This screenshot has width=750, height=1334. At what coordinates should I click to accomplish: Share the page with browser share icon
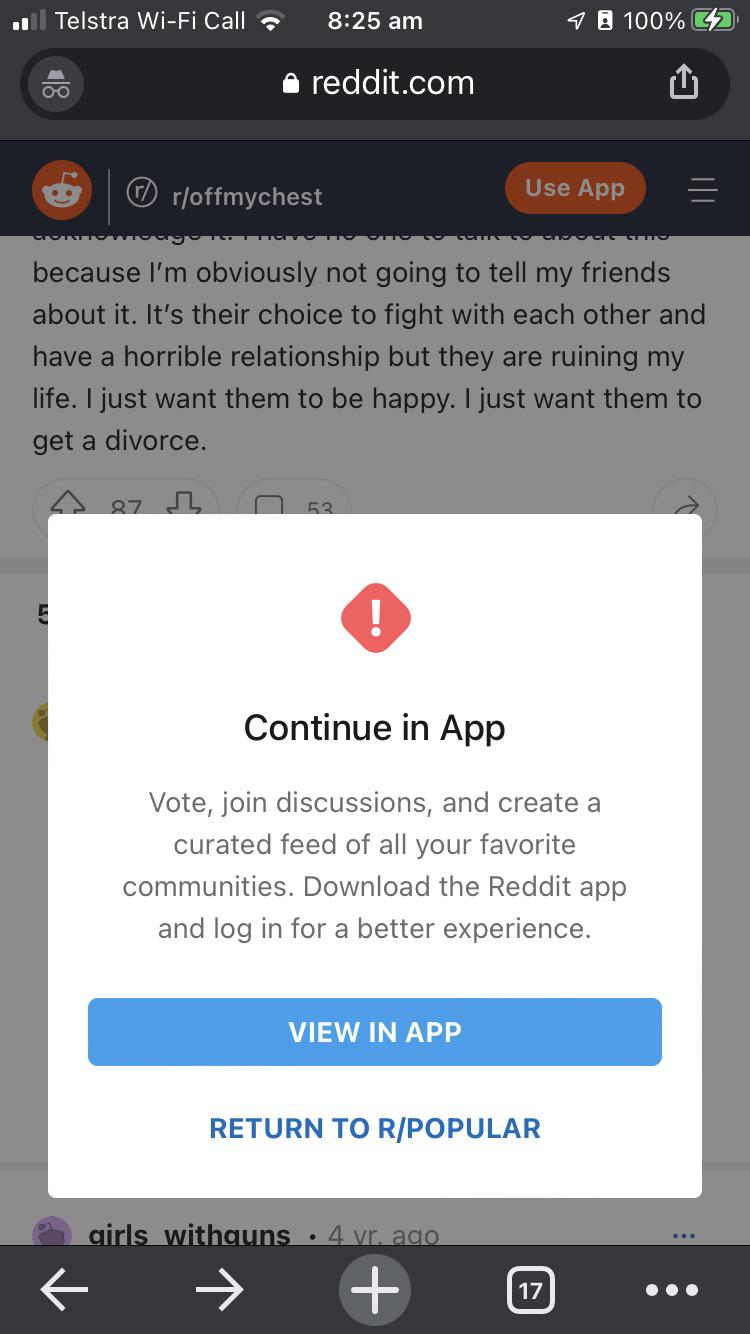point(683,83)
